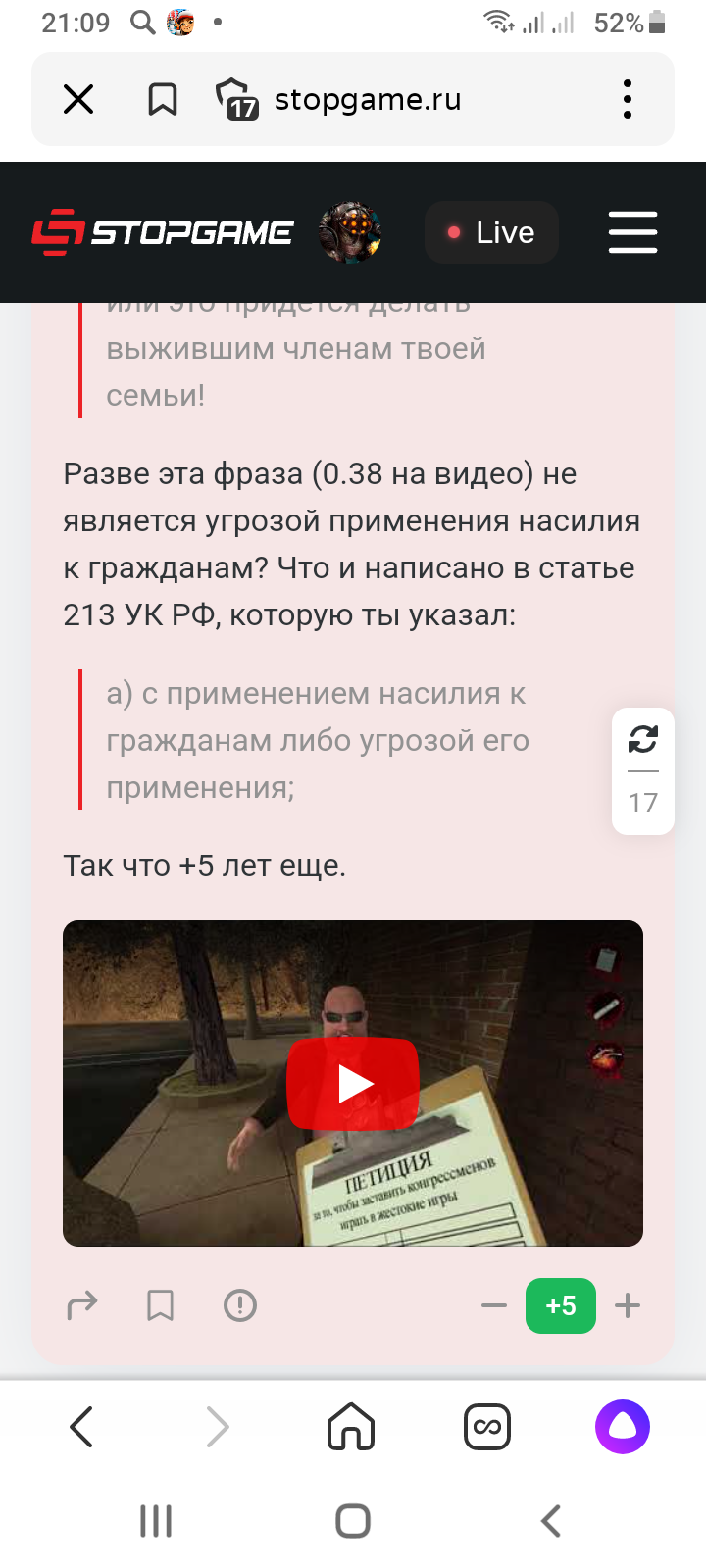Image resolution: width=706 pixels, height=1568 pixels.
Task: Downvote the comment with the minus
Action: [x=494, y=1305]
